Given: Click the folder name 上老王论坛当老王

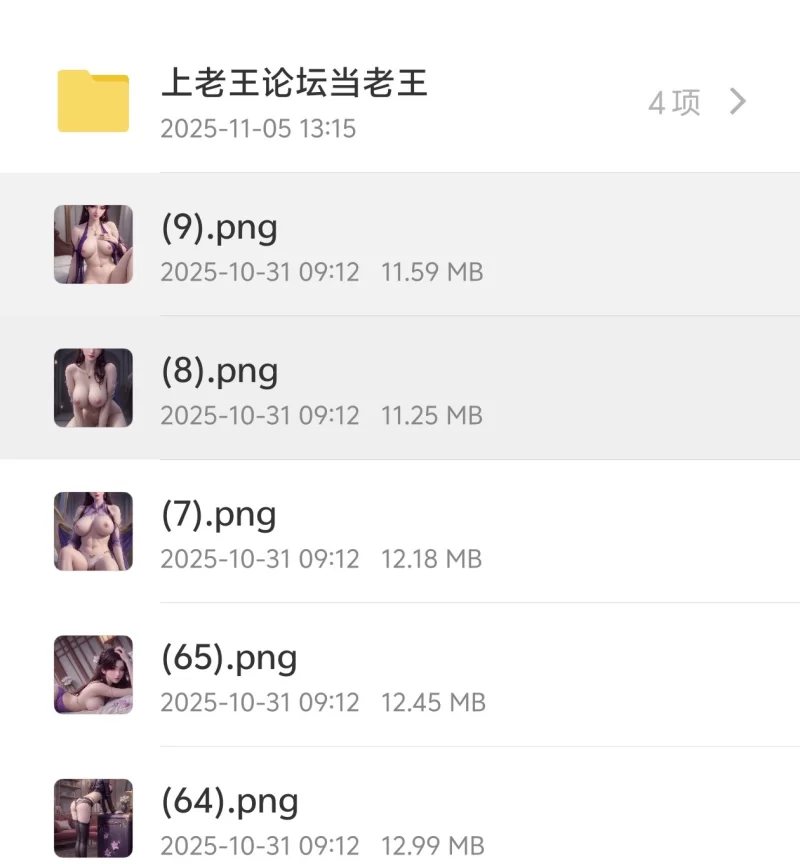Looking at the screenshot, I should (296, 85).
